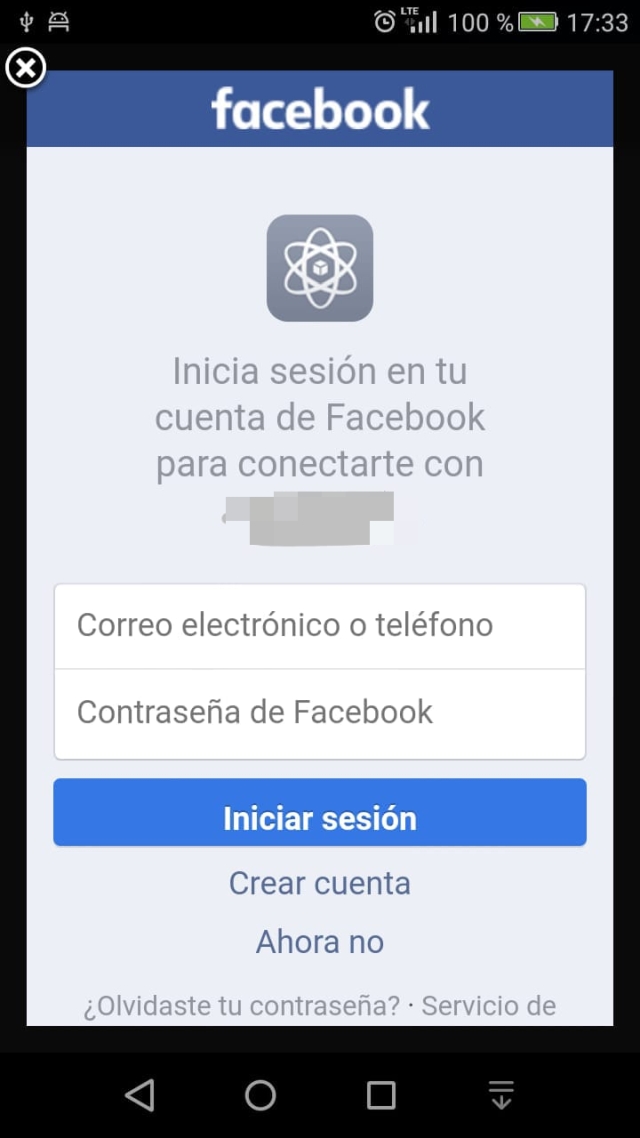This screenshot has height=1138, width=640.
Task: Tap the Iniciar sesión button
Action: (x=320, y=812)
